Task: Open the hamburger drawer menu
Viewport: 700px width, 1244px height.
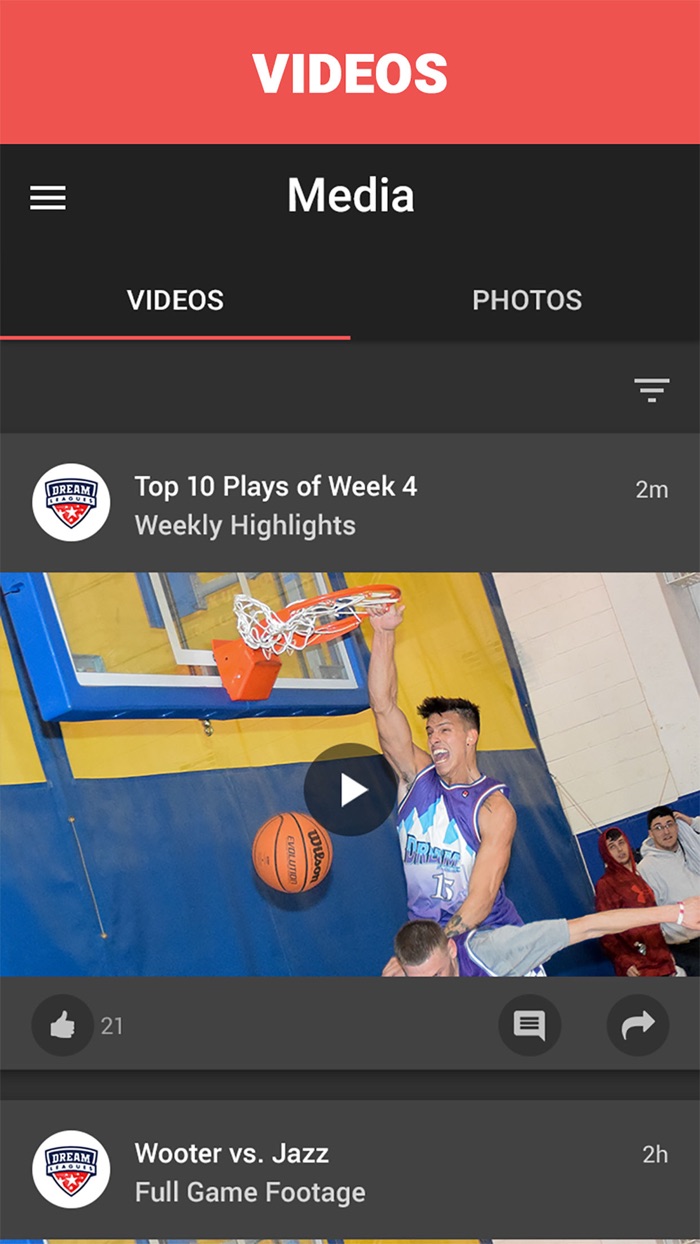Action: pos(48,198)
